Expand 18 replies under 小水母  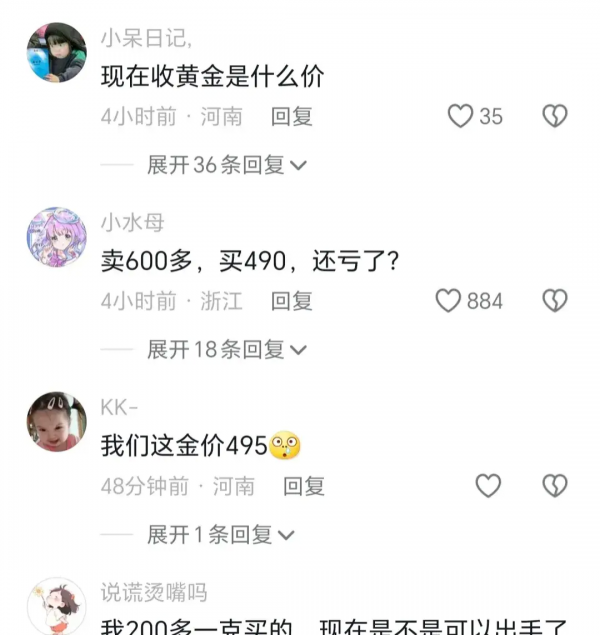(226, 349)
